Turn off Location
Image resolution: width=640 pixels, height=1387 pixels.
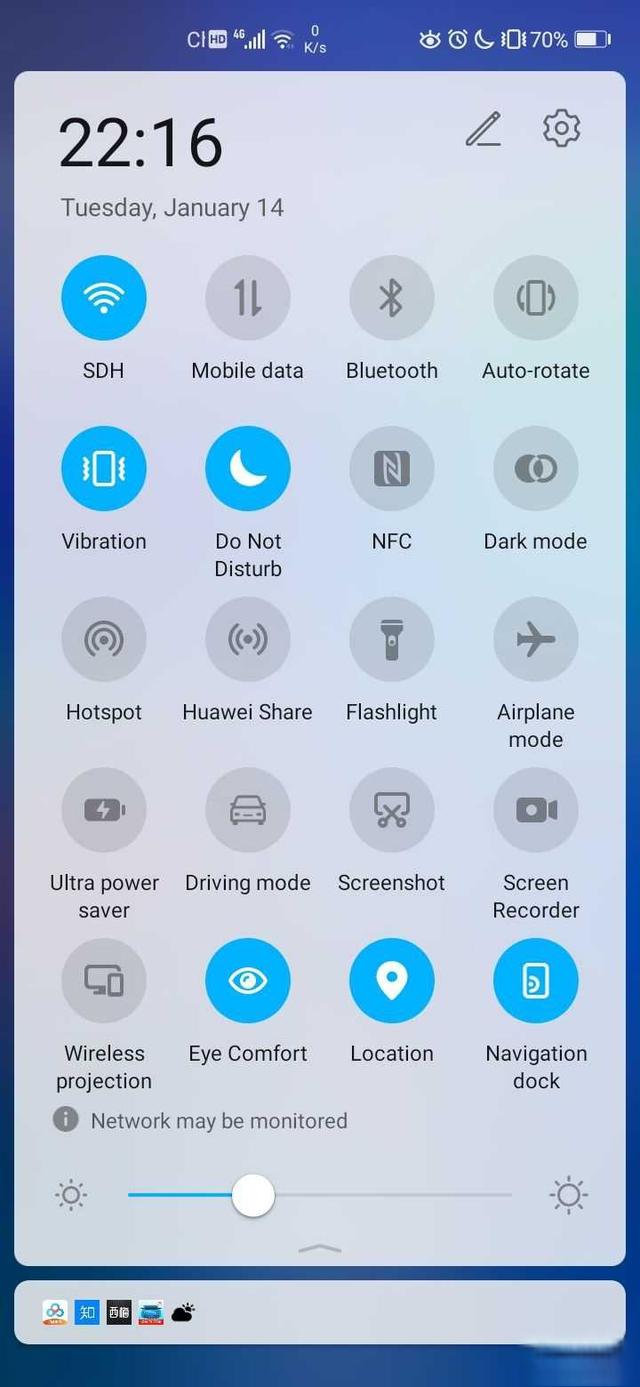(x=392, y=981)
